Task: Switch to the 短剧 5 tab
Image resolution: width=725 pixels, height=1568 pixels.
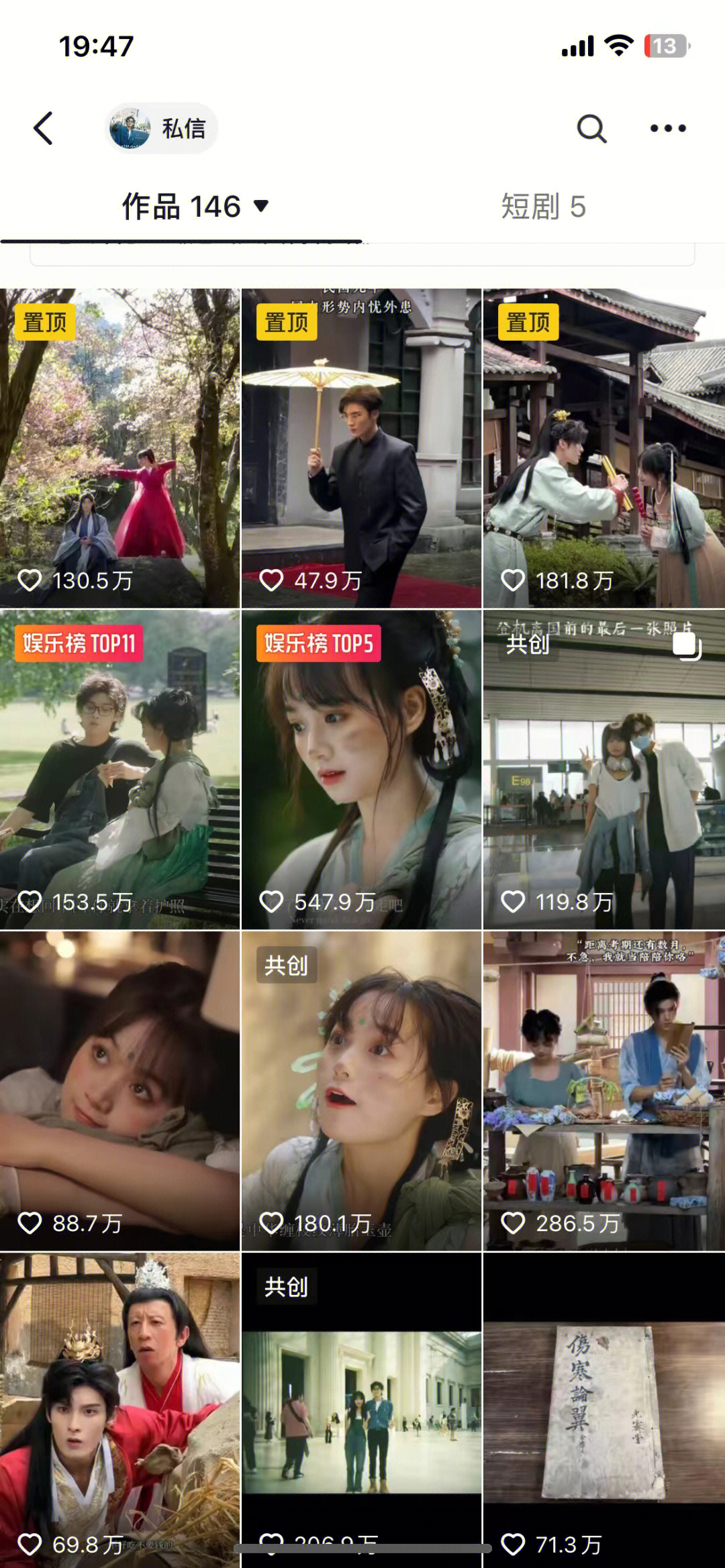Action: click(x=543, y=206)
